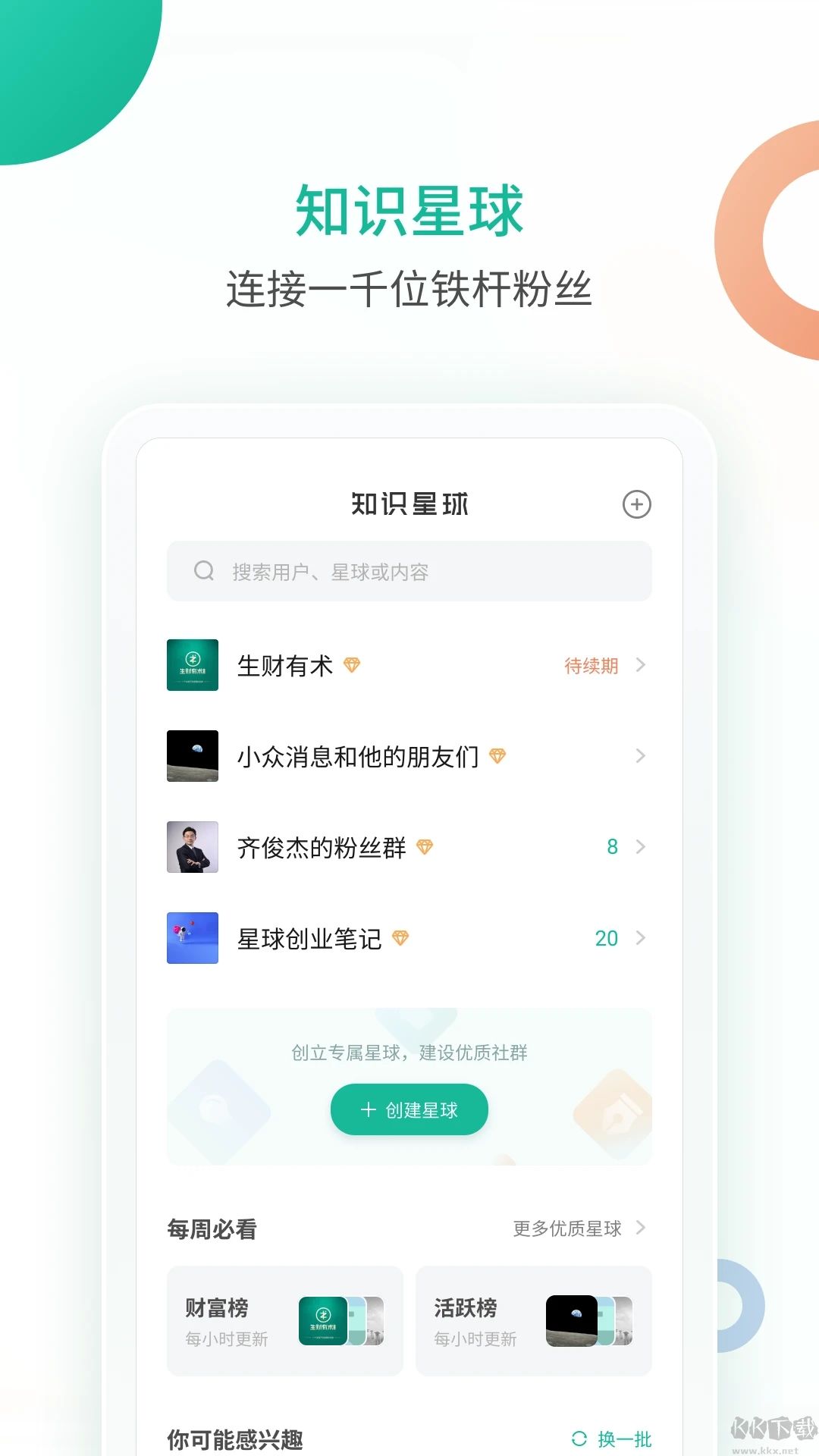This screenshot has height=1456, width=819.
Task: Click diamond badge beside 生财有术
Action: [x=352, y=666]
